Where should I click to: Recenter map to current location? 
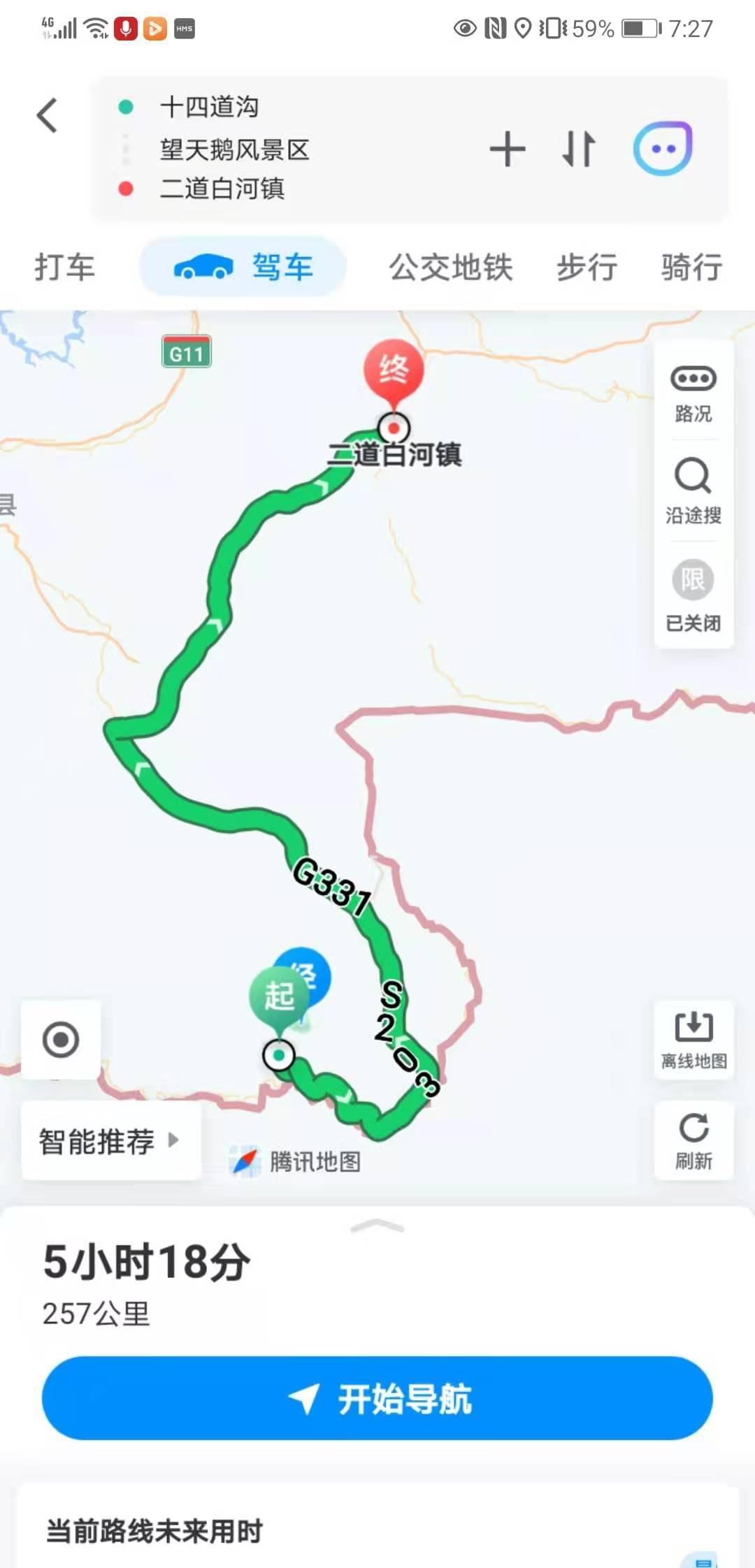(x=61, y=1040)
